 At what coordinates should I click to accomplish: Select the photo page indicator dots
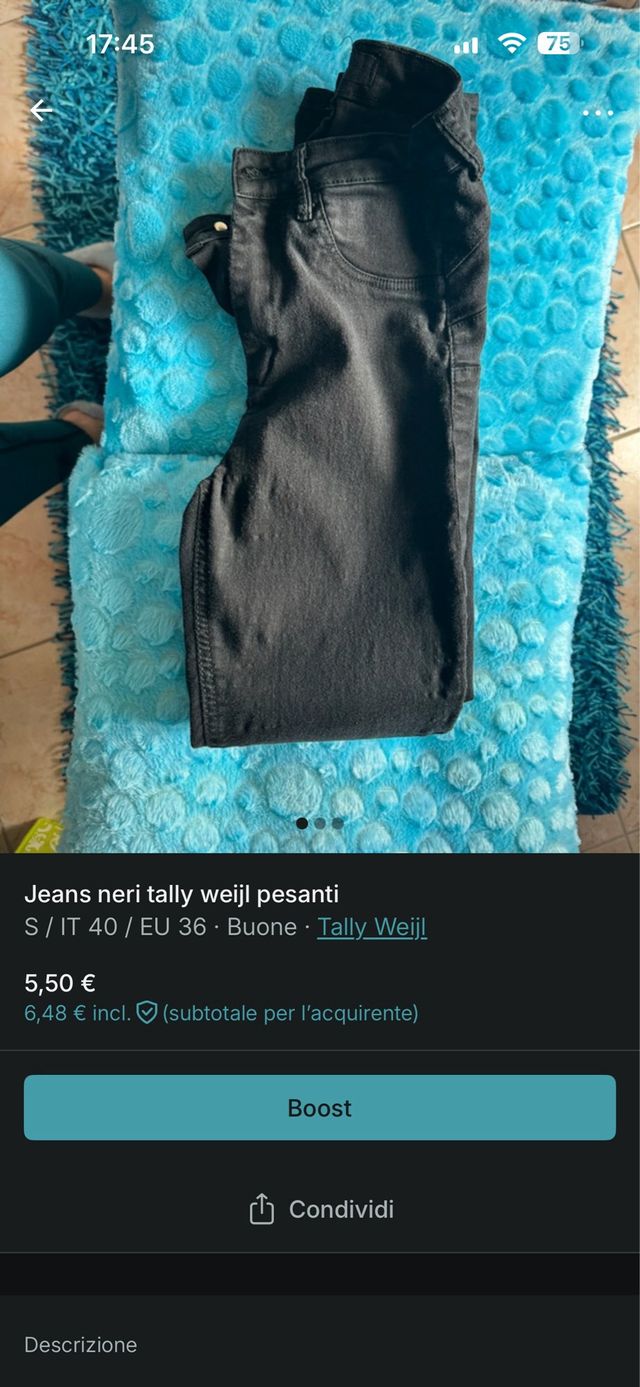click(x=320, y=823)
